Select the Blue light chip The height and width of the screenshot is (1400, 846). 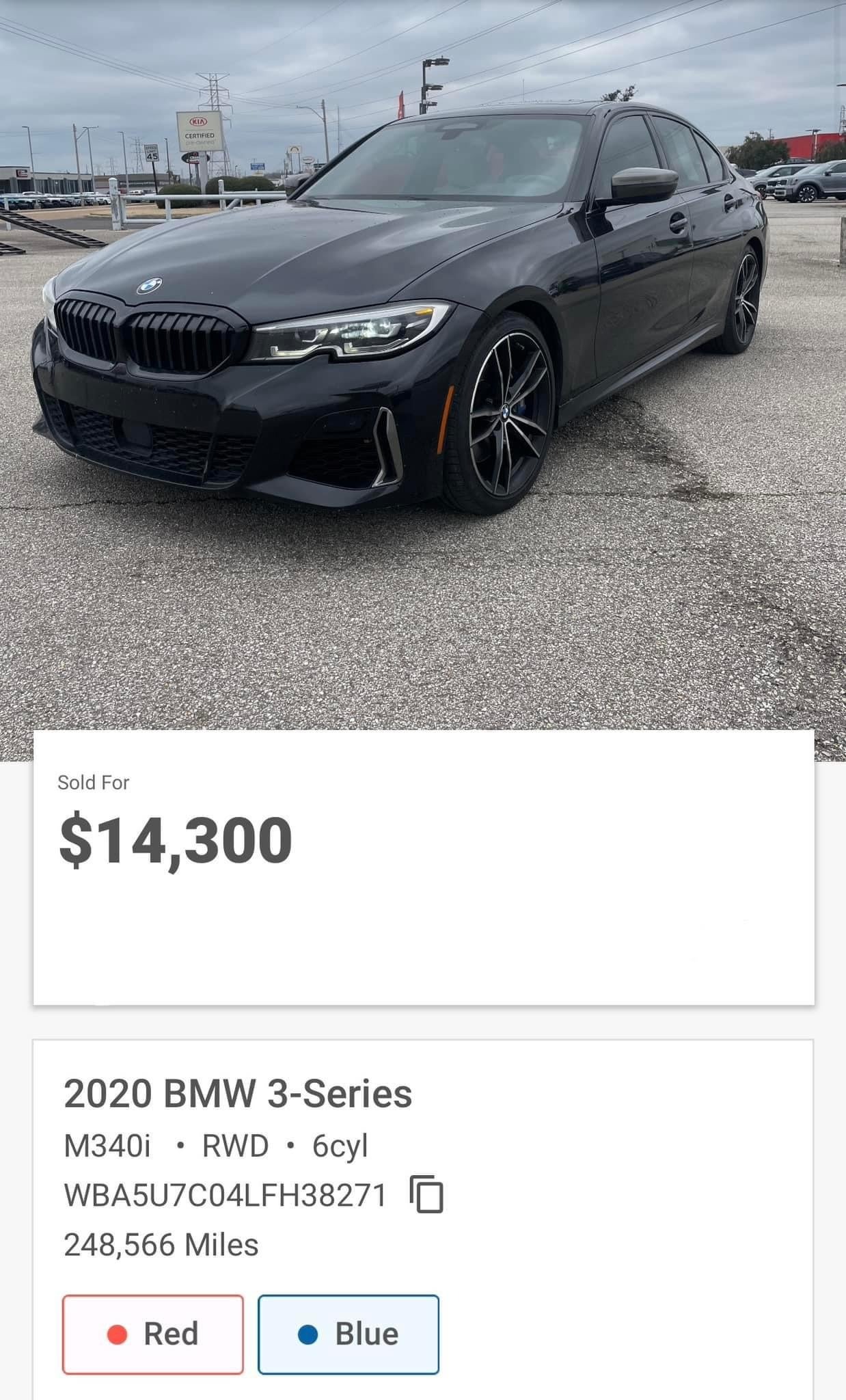(349, 1334)
